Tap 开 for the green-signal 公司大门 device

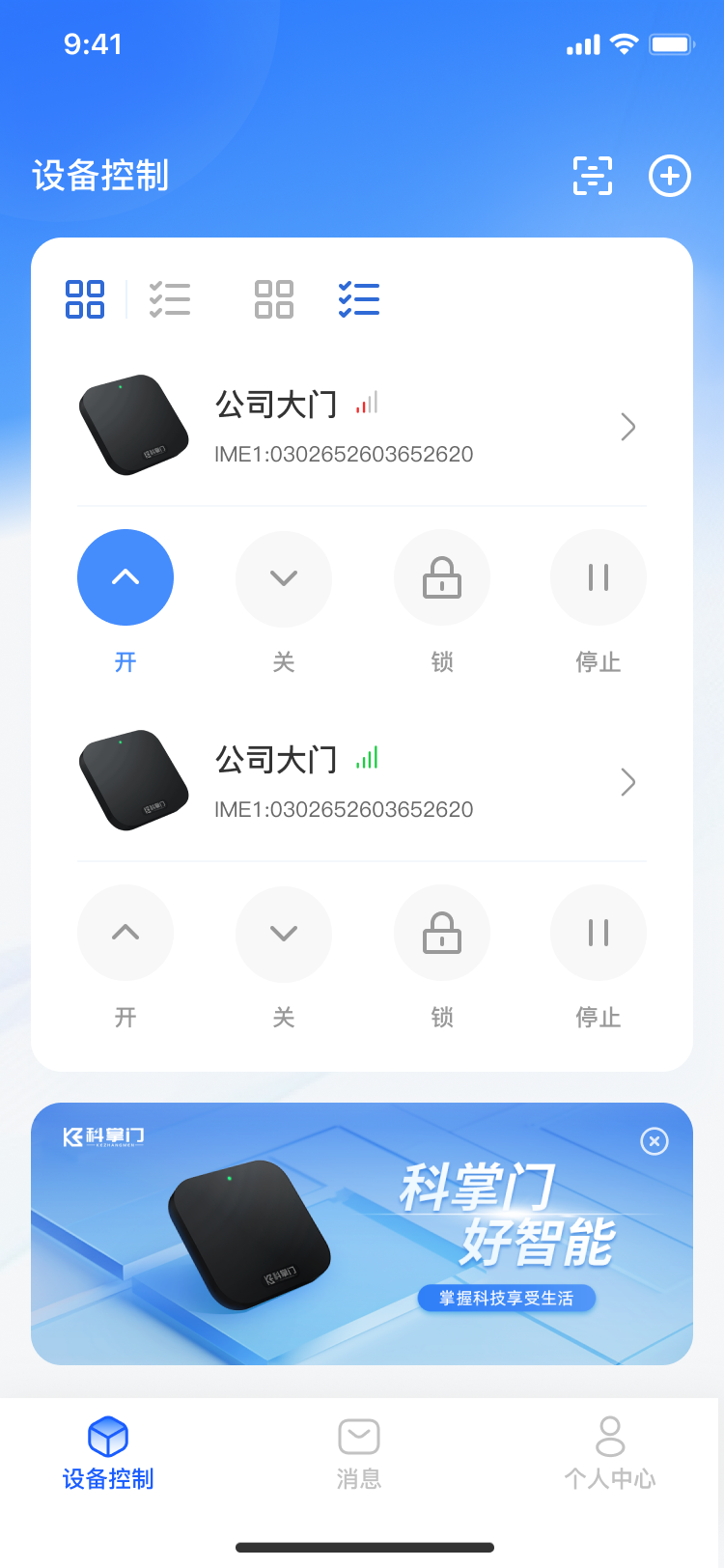pos(125,933)
